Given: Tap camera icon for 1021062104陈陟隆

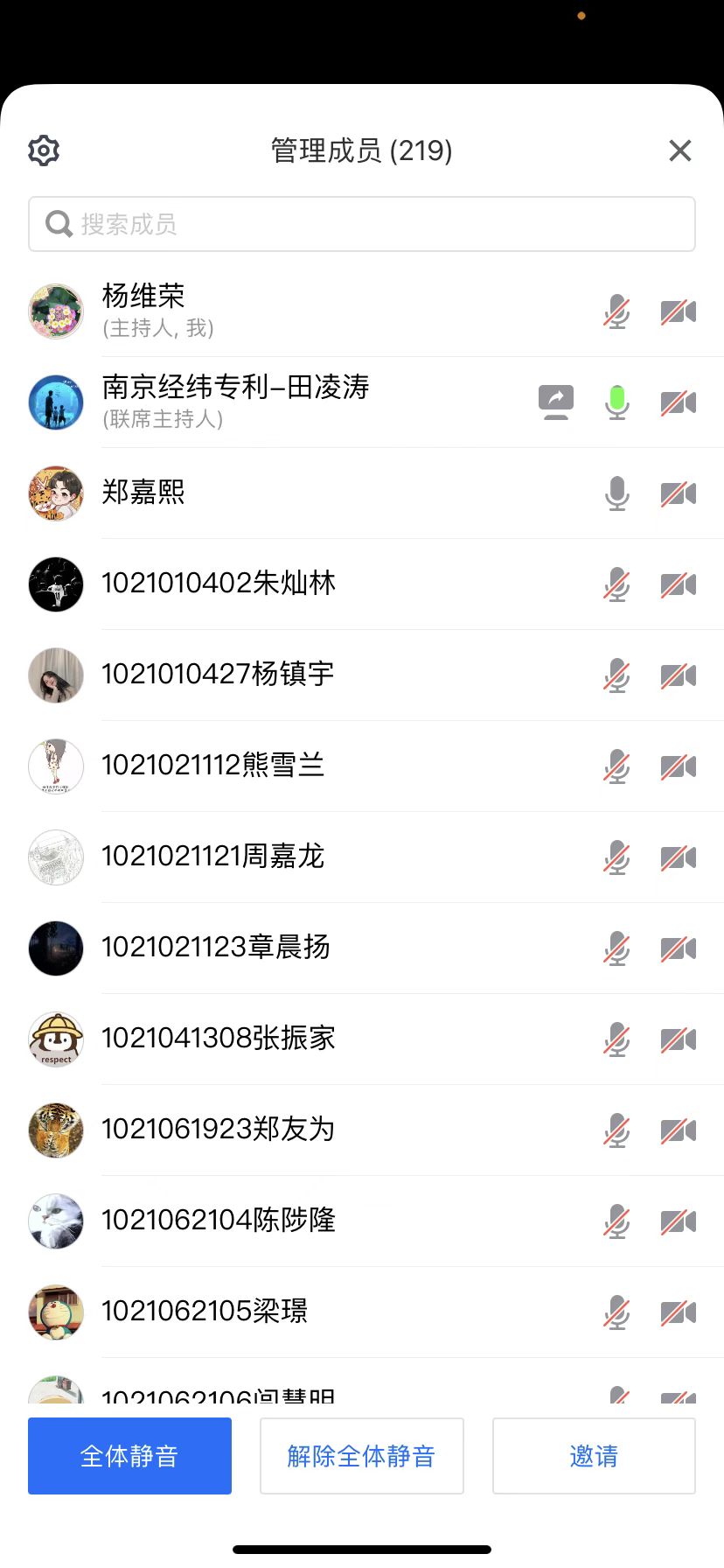Looking at the screenshot, I should click(x=678, y=1221).
